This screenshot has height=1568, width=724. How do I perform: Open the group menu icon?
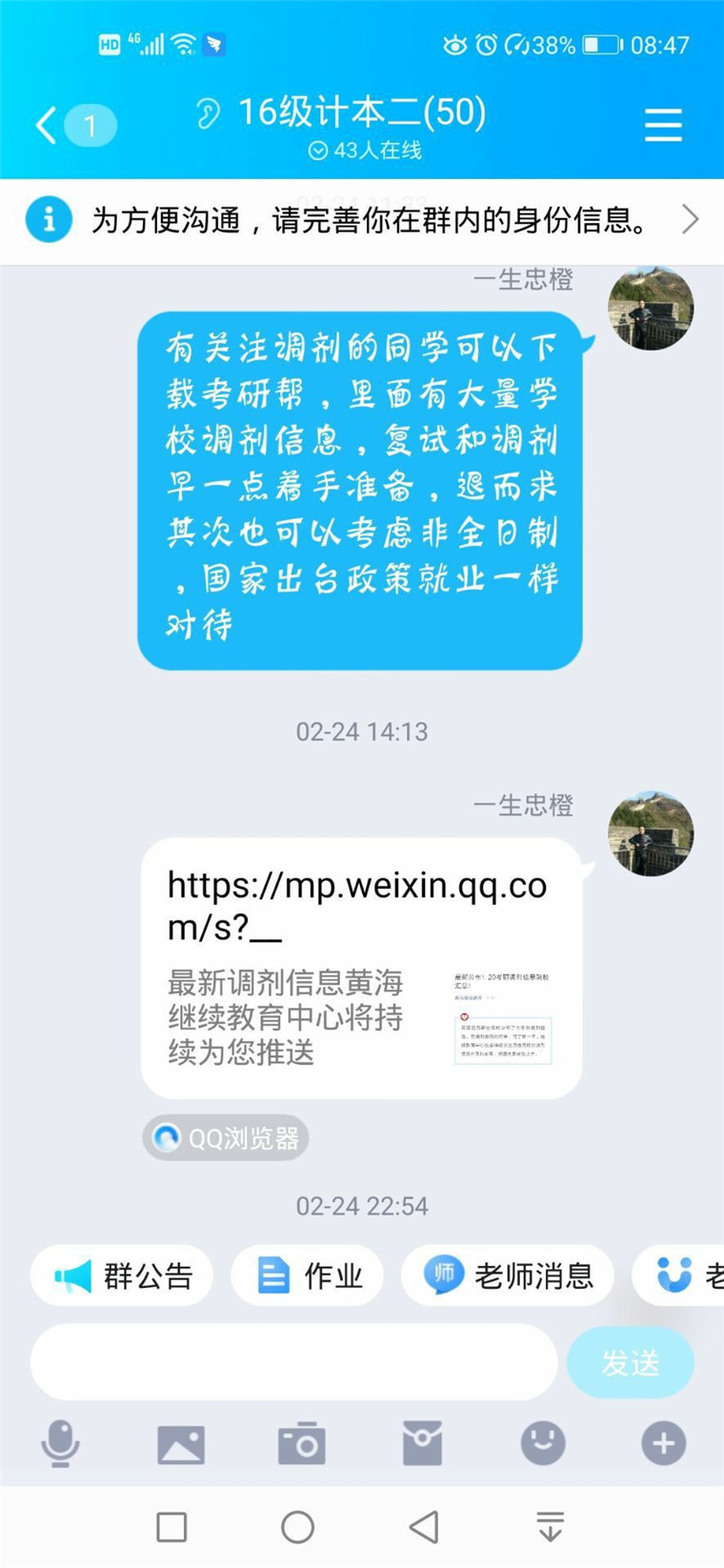(x=662, y=125)
